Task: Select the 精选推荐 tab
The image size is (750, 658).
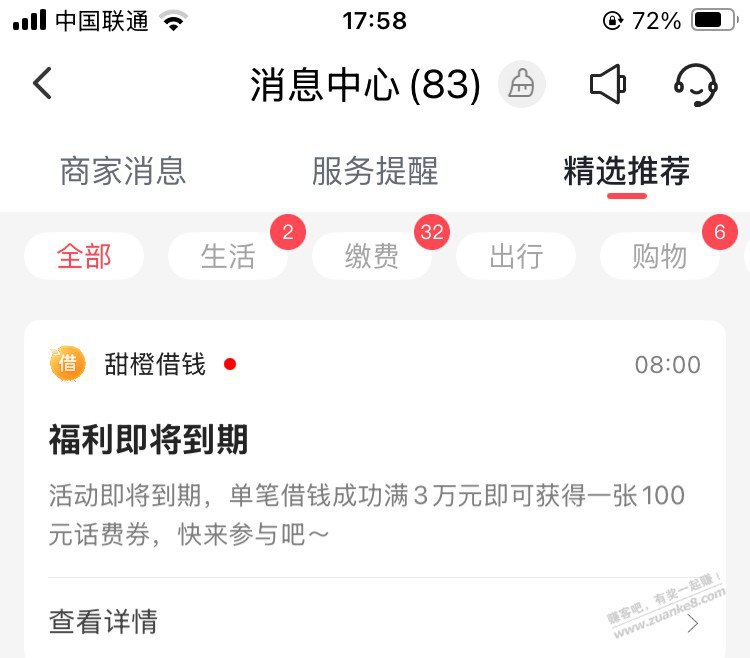Action: (627, 171)
